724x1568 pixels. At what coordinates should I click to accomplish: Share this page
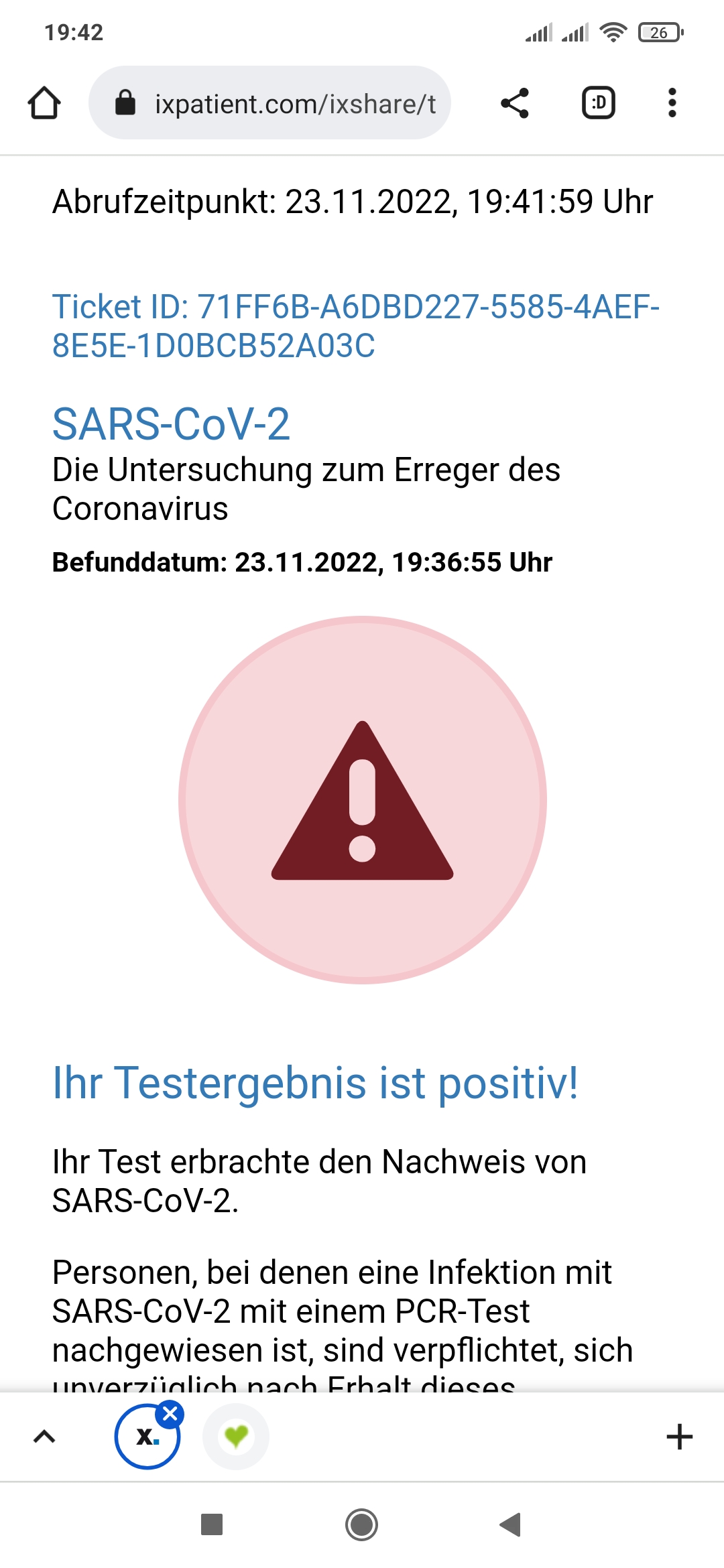[x=515, y=103]
